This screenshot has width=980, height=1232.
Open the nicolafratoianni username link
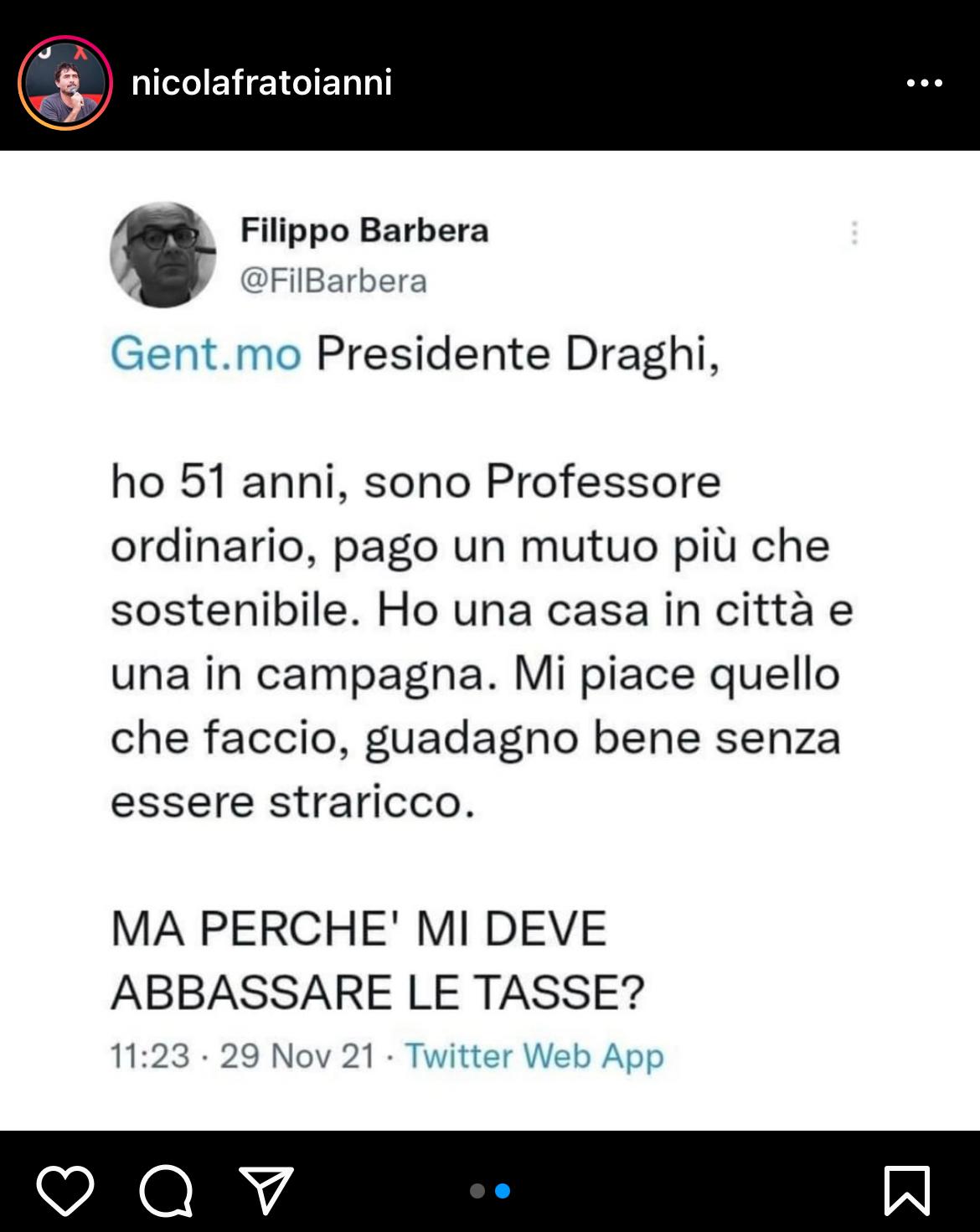click(261, 83)
